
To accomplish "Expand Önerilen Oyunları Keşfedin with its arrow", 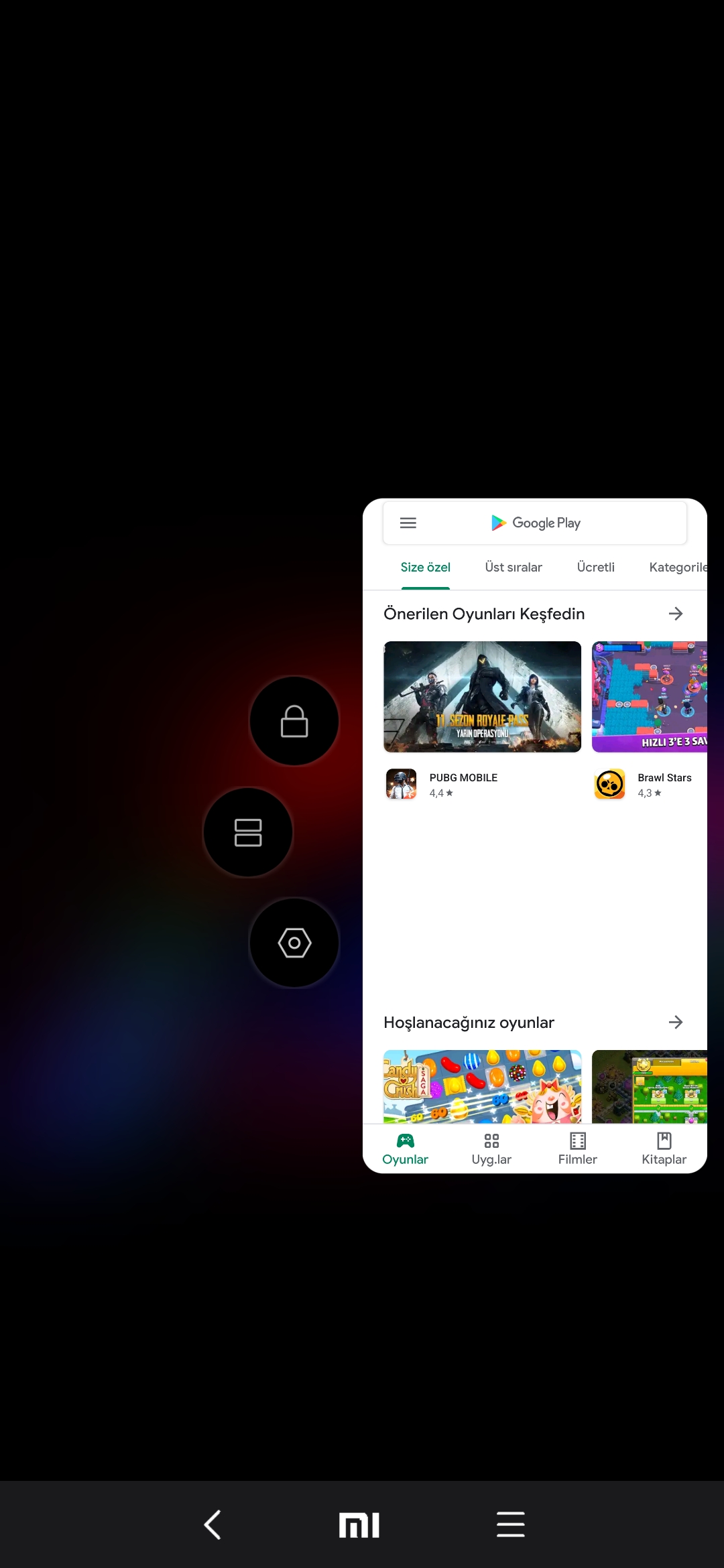I will tap(676, 614).
